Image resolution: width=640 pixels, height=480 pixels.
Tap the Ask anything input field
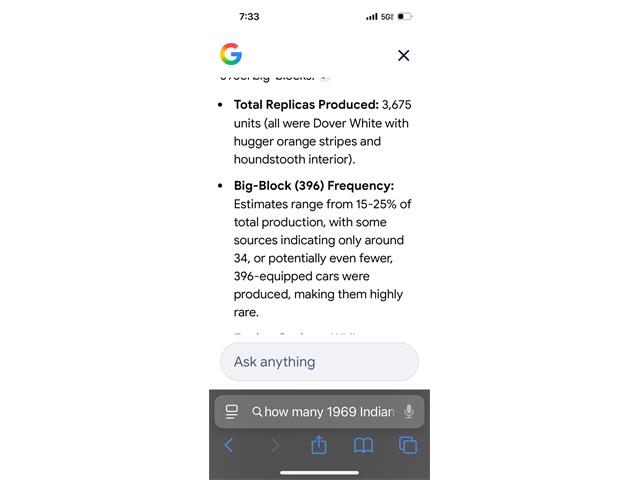tap(319, 362)
